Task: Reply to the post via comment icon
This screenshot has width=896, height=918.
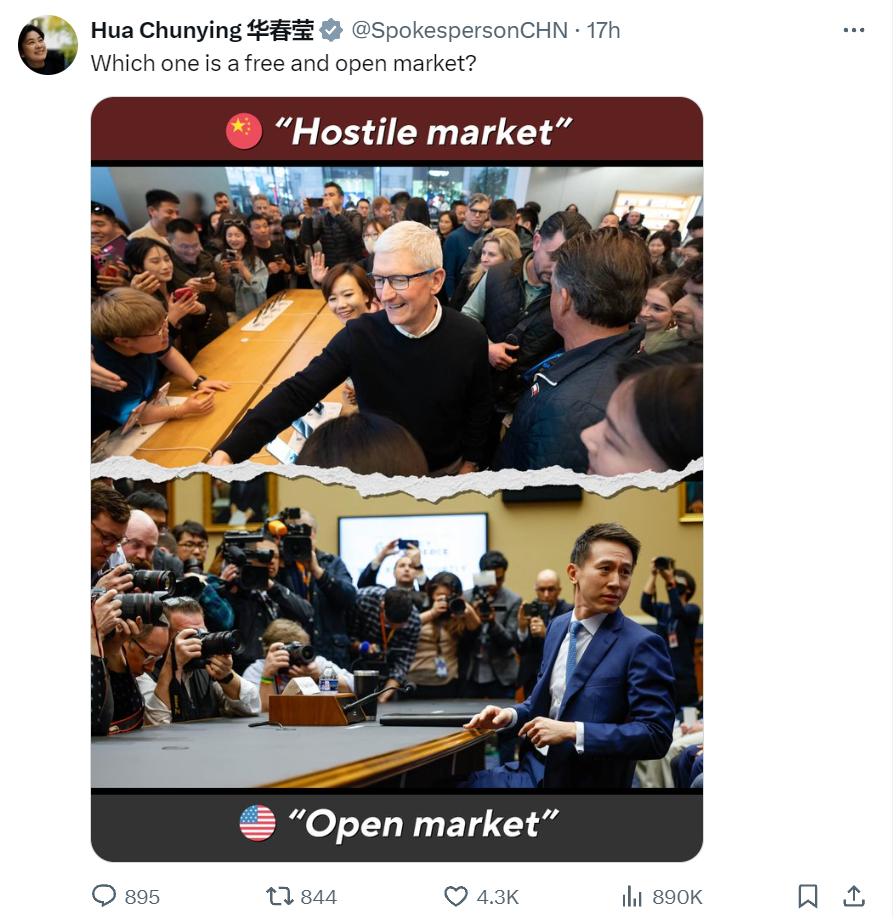Action: pyautogui.click(x=104, y=896)
